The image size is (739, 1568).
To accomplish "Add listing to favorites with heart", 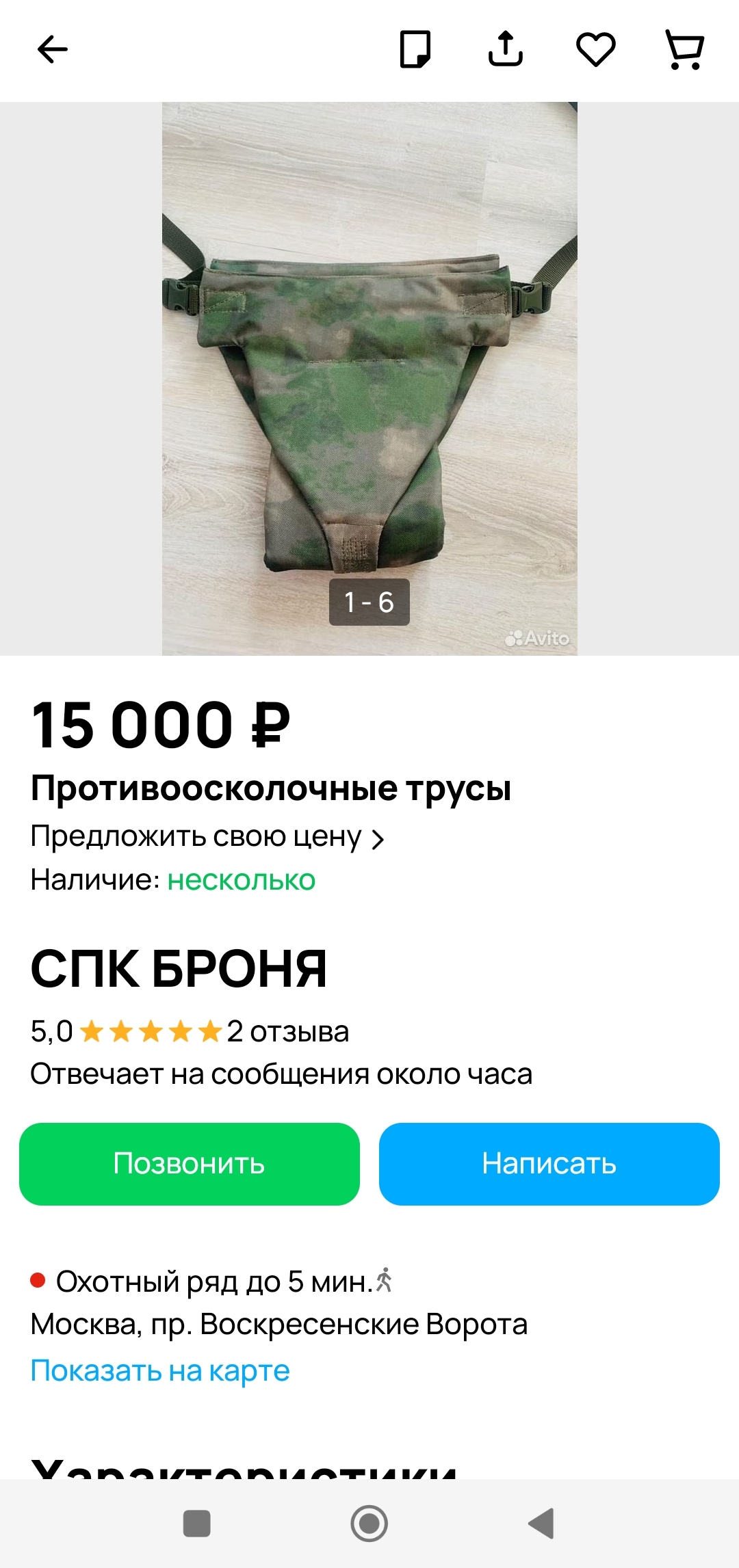I will coord(596,49).
